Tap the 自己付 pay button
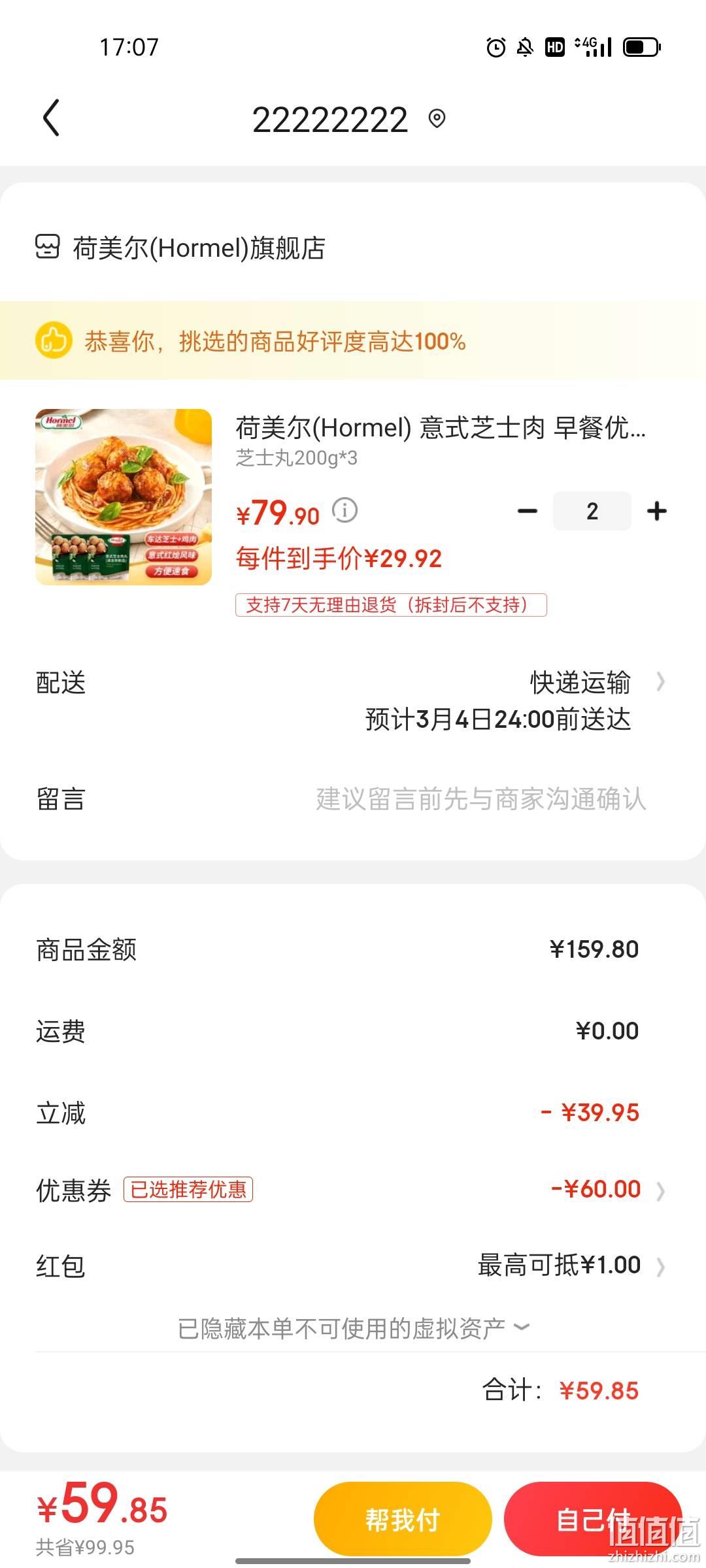 point(593,1520)
